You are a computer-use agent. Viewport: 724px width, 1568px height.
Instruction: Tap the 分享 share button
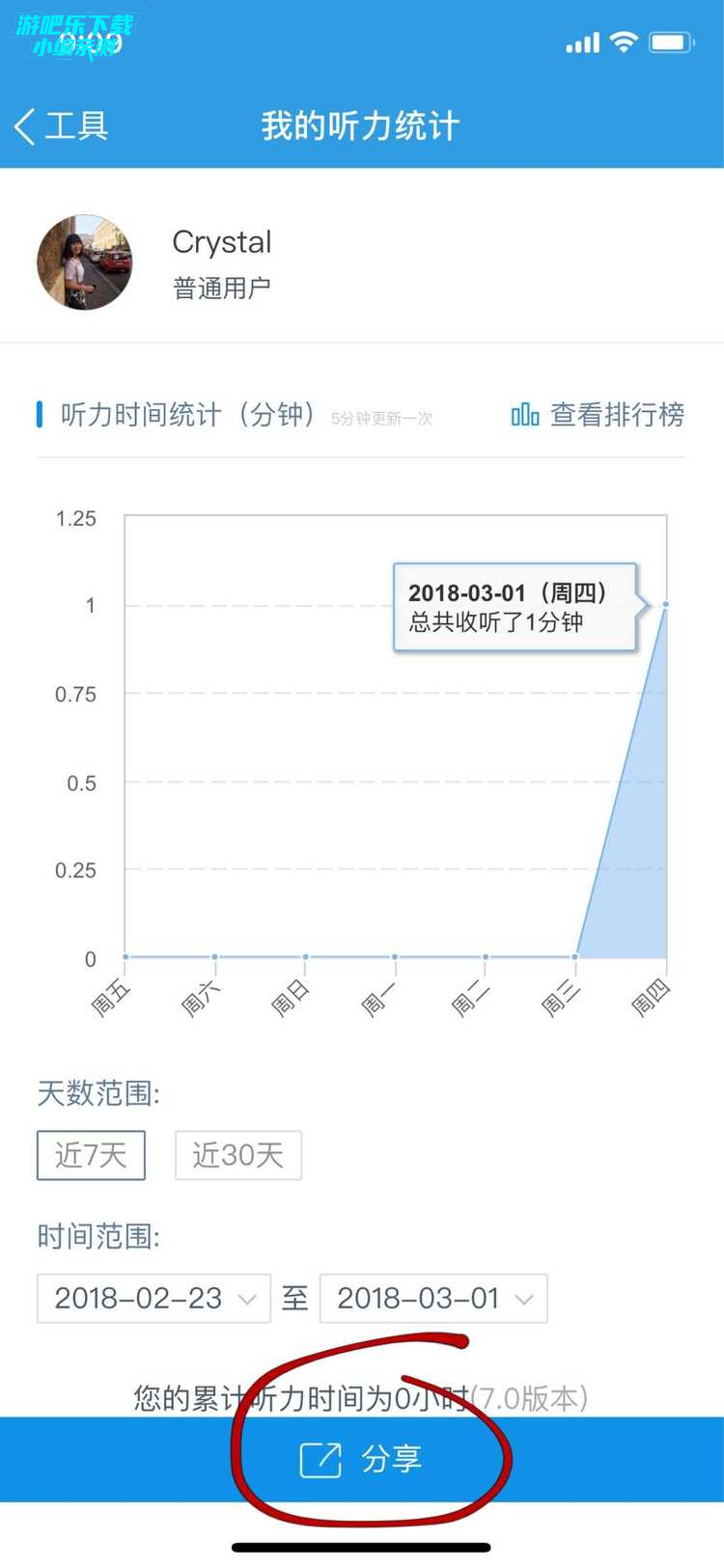pyautogui.click(x=362, y=1459)
